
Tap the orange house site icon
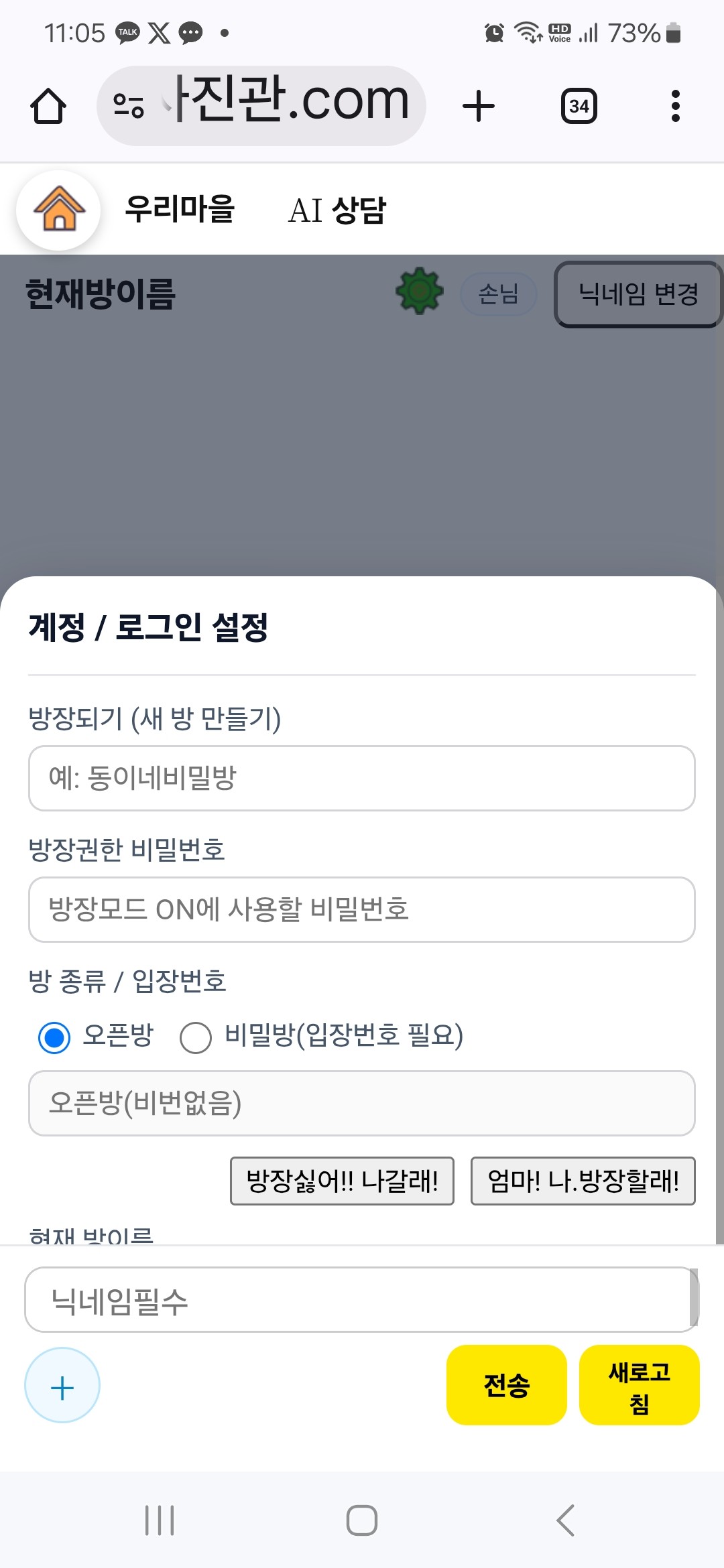[x=59, y=210]
